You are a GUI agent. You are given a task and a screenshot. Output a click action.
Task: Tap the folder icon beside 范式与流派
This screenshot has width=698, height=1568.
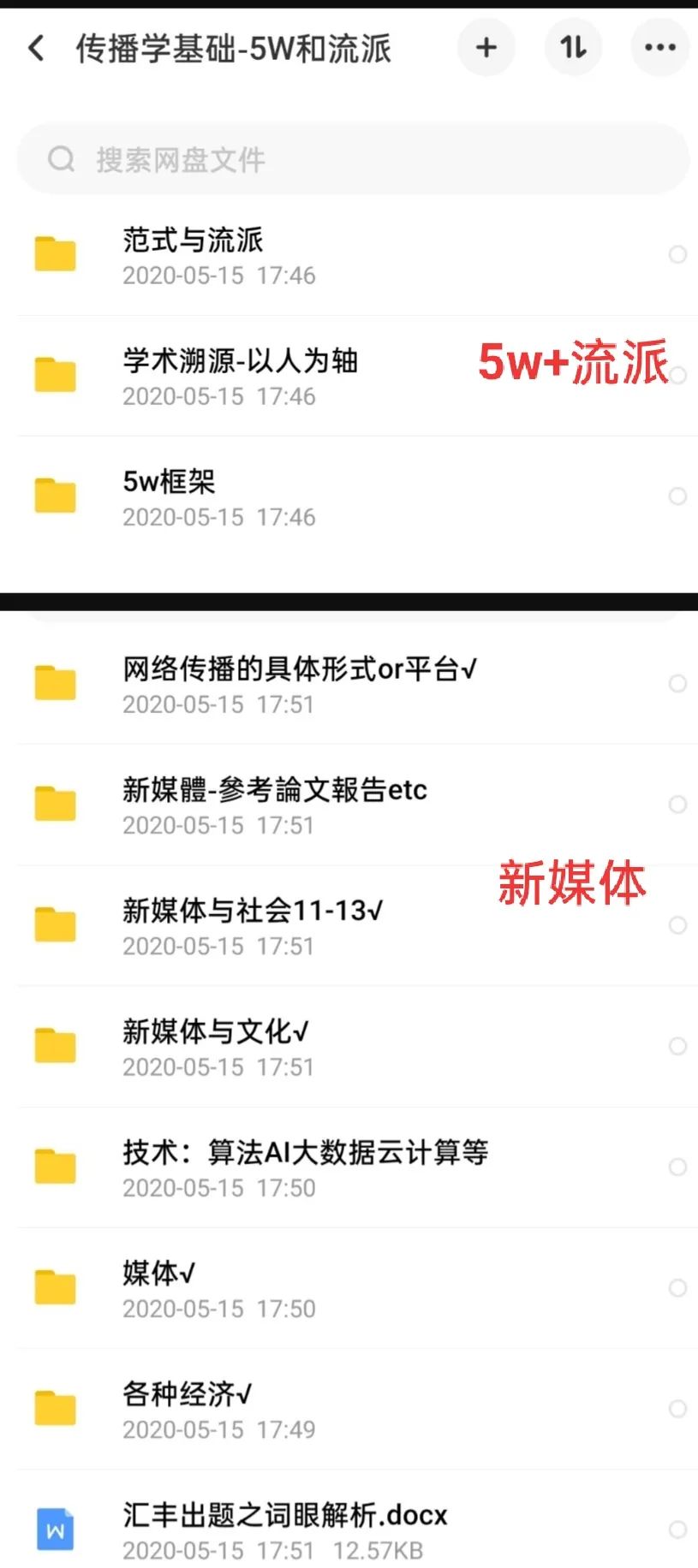pyautogui.click(x=54, y=254)
